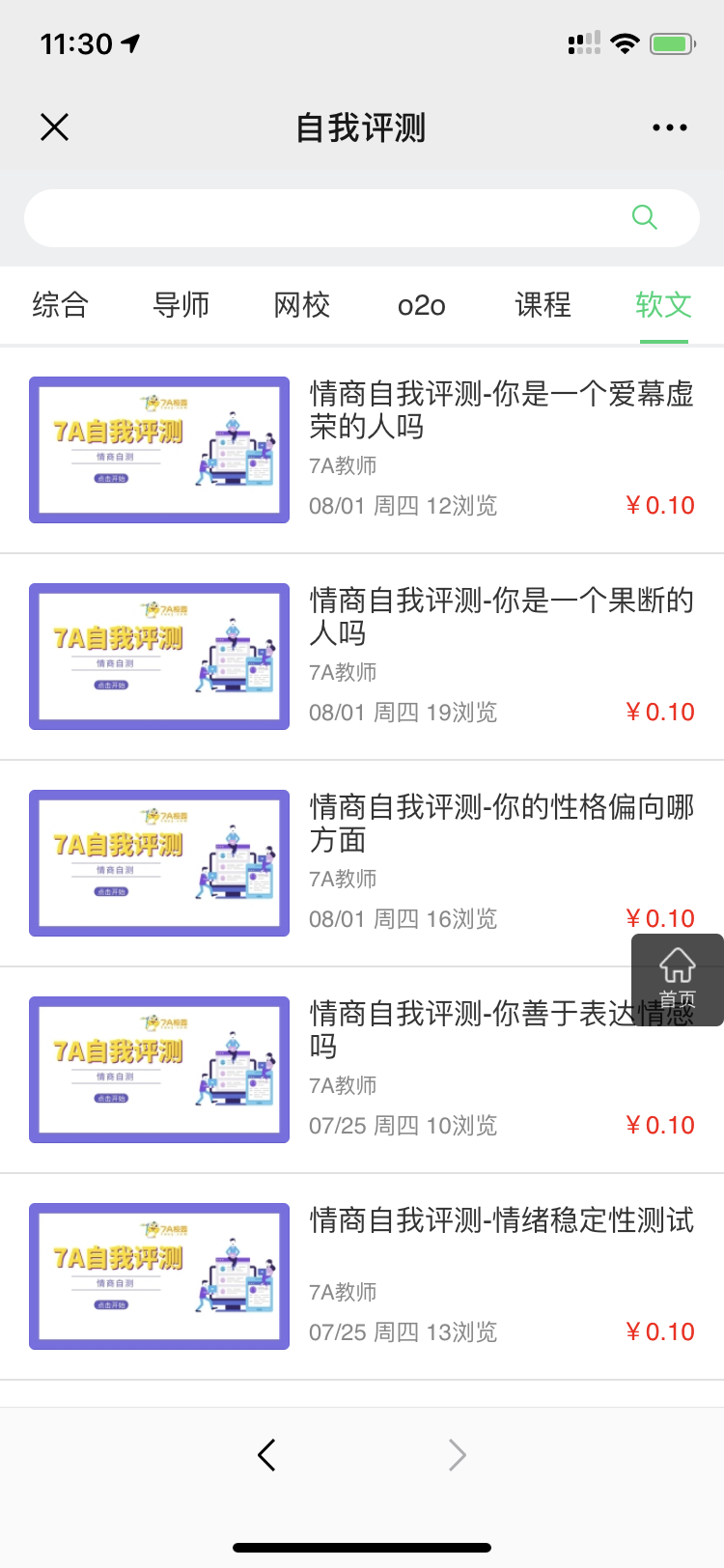Tap the ¥0.10 price on the first article
Screen dimensions: 724x1568
(x=661, y=505)
